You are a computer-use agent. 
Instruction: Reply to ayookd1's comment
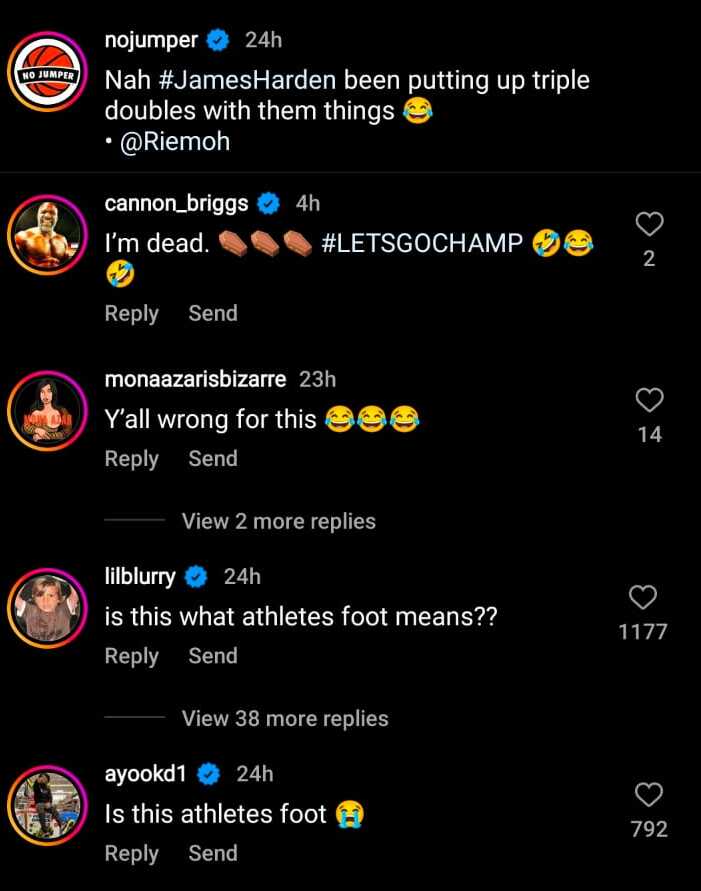tap(132, 853)
